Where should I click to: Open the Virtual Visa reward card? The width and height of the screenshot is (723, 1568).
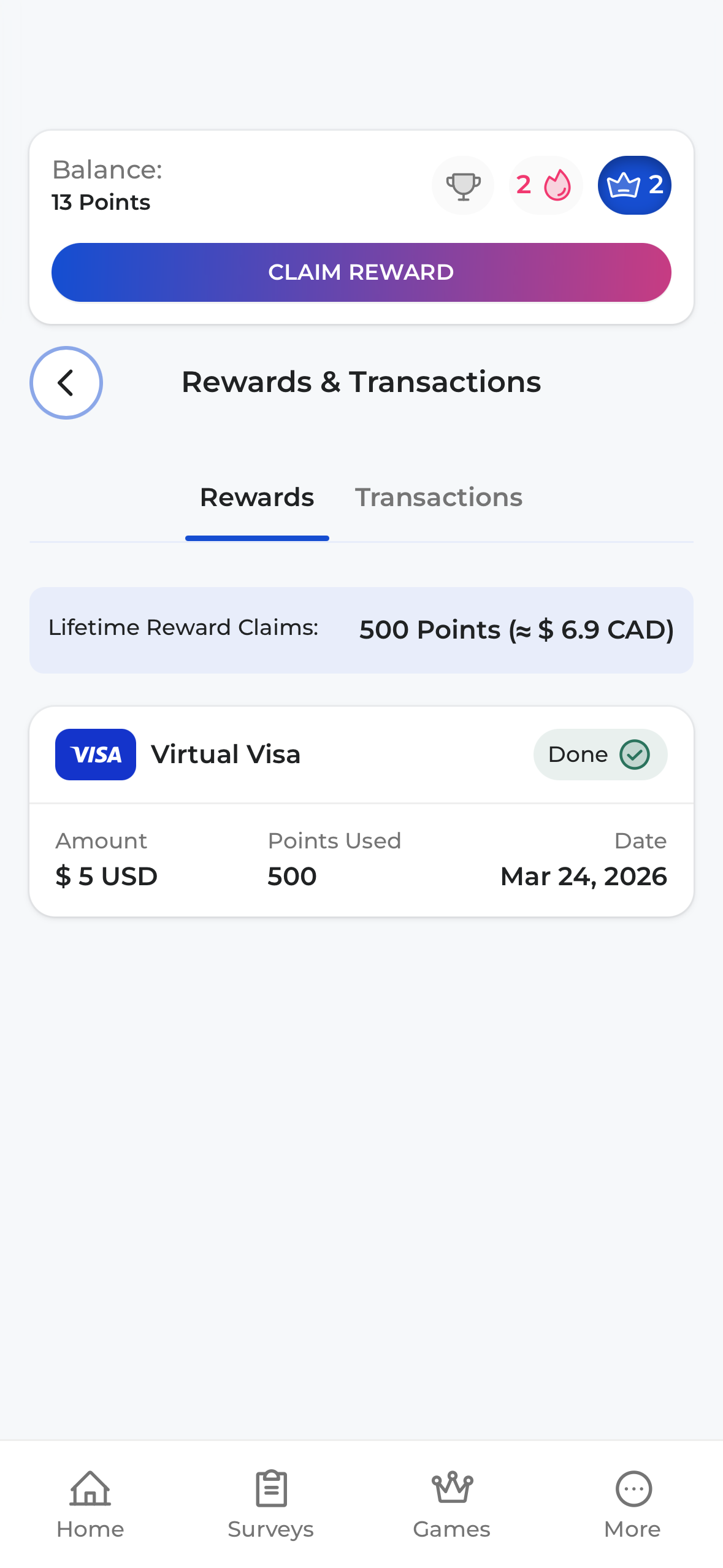click(x=361, y=811)
